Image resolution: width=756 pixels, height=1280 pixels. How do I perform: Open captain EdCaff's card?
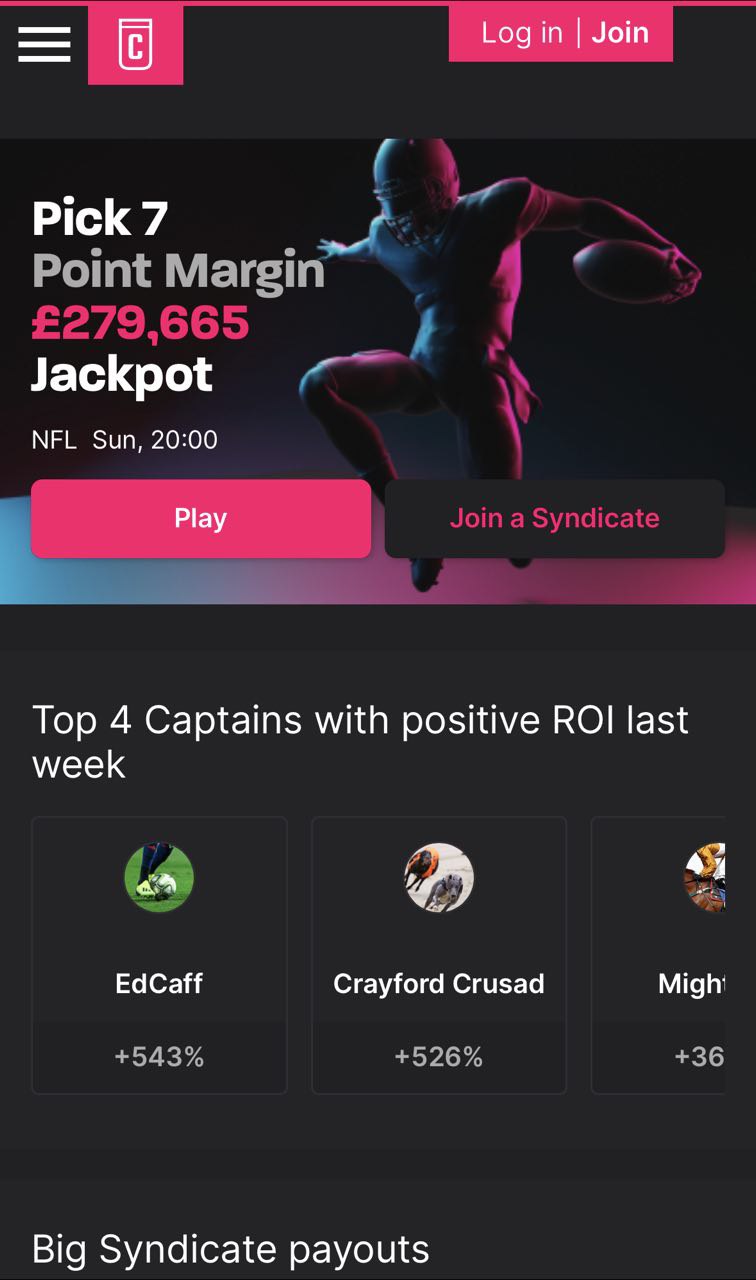tap(159, 954)
